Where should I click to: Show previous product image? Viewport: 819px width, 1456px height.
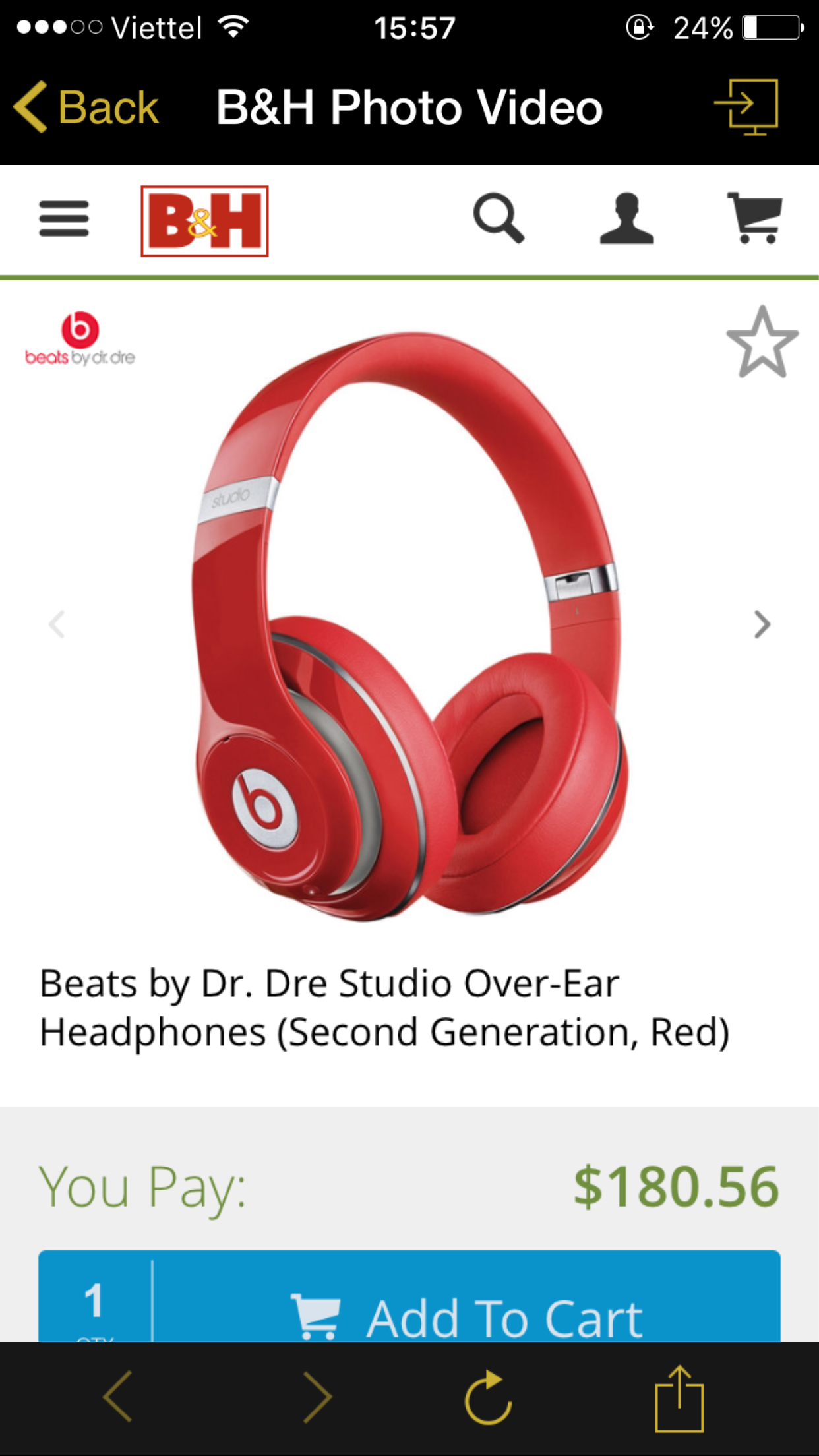[x=57, y=624]
